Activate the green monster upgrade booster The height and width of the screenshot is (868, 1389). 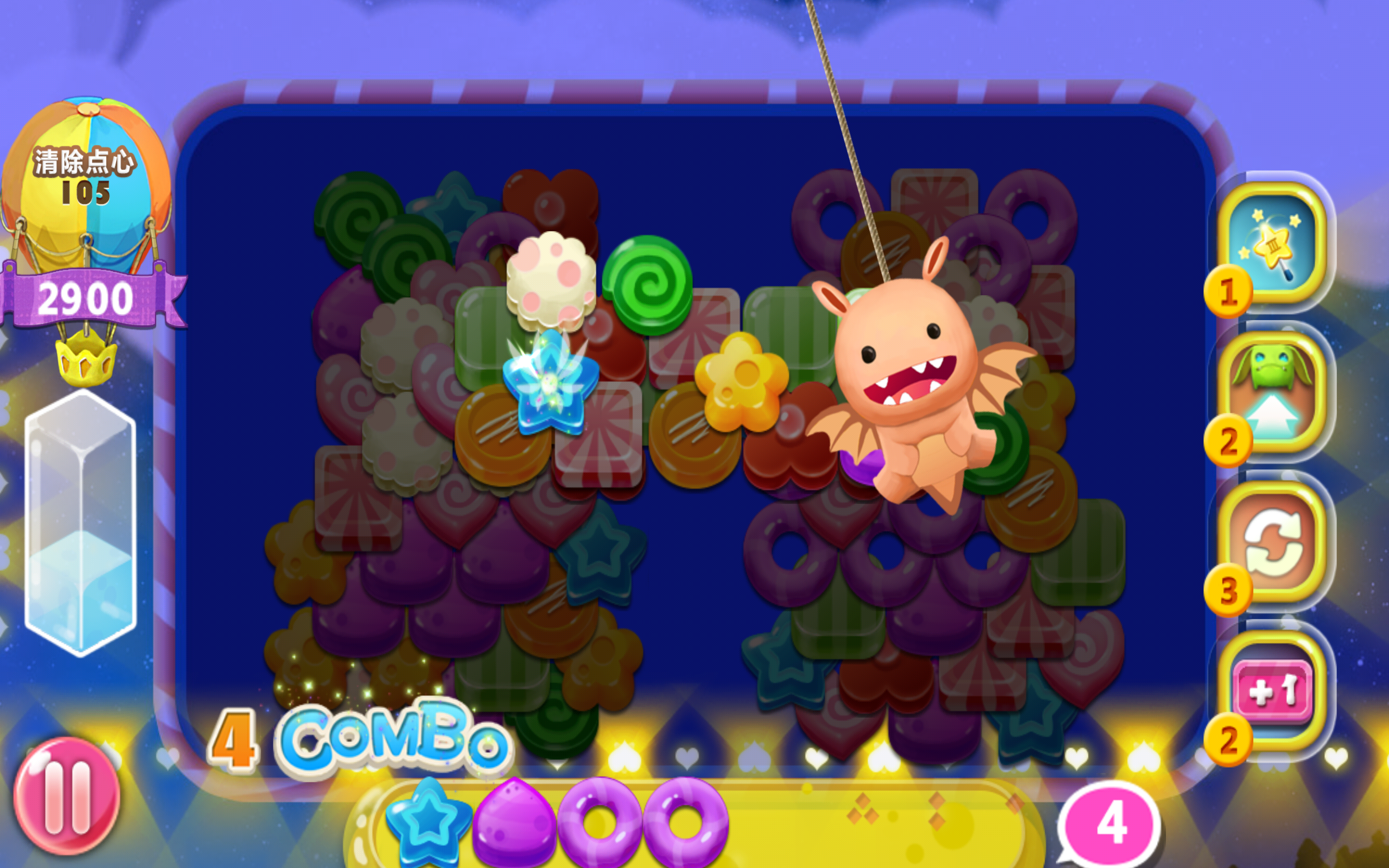coord(1273,392)
